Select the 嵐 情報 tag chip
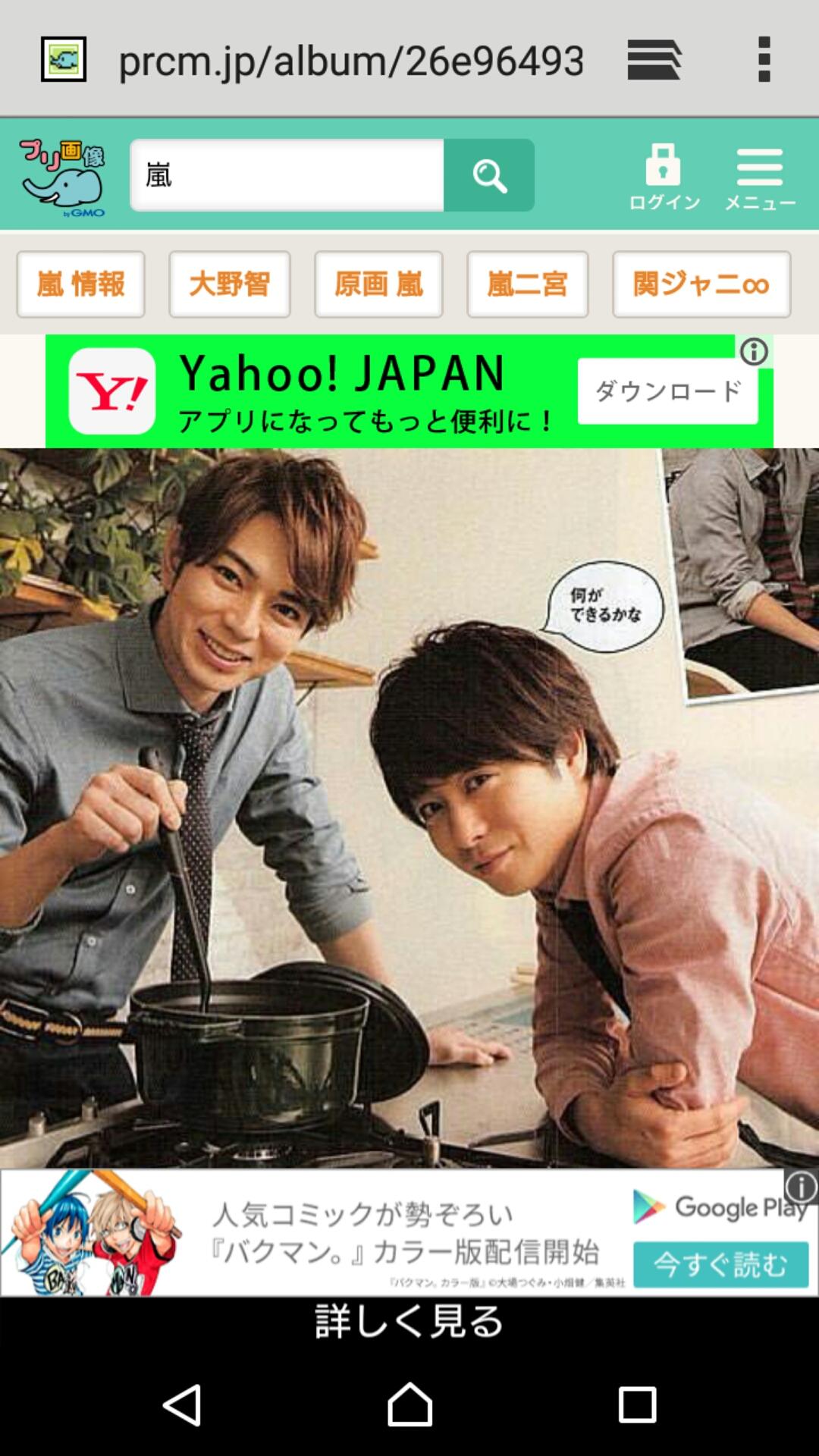Viewport: 819px width, 1456px height. coord(81,284)
